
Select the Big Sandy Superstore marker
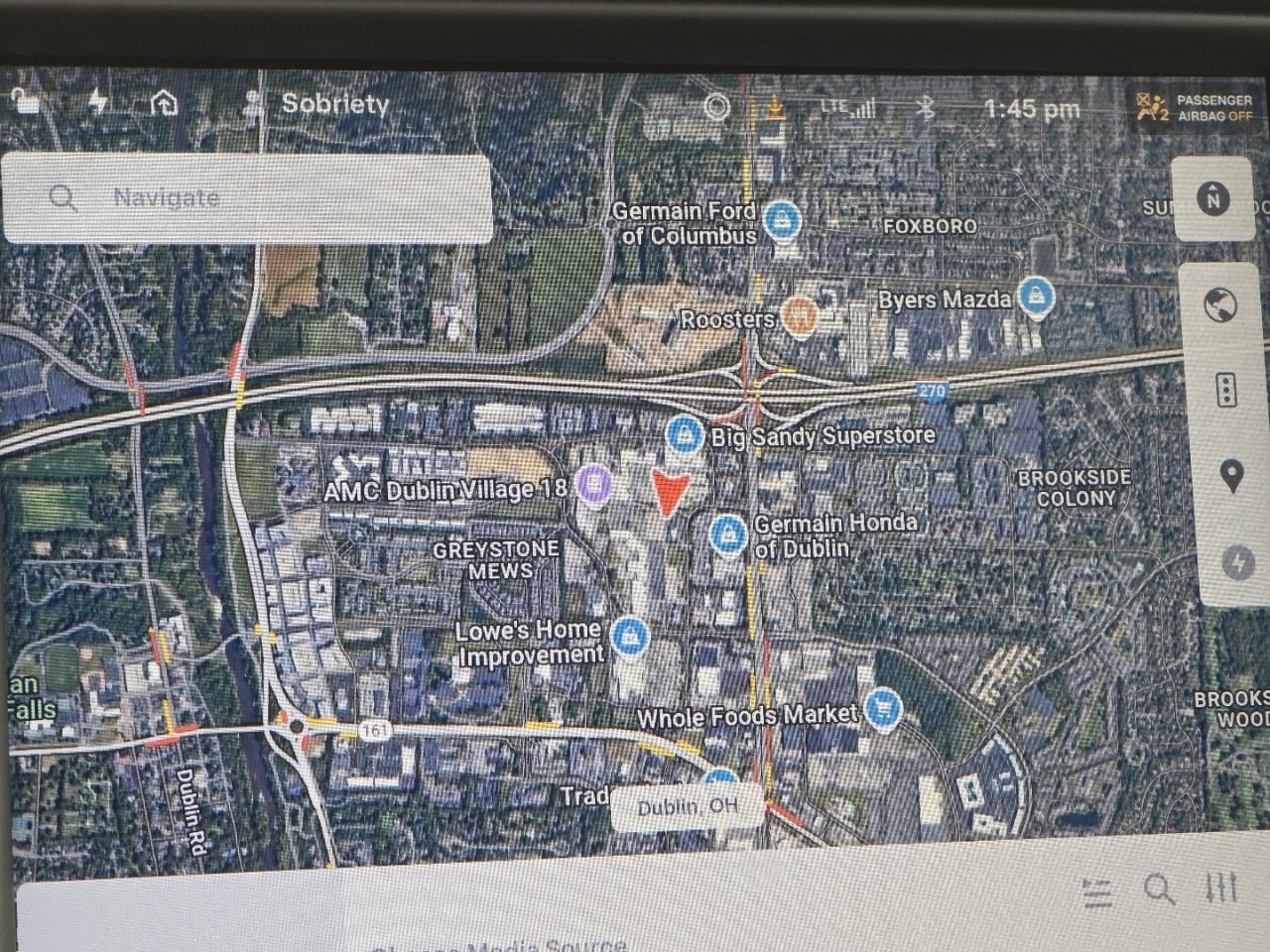[x=683, y=433]
